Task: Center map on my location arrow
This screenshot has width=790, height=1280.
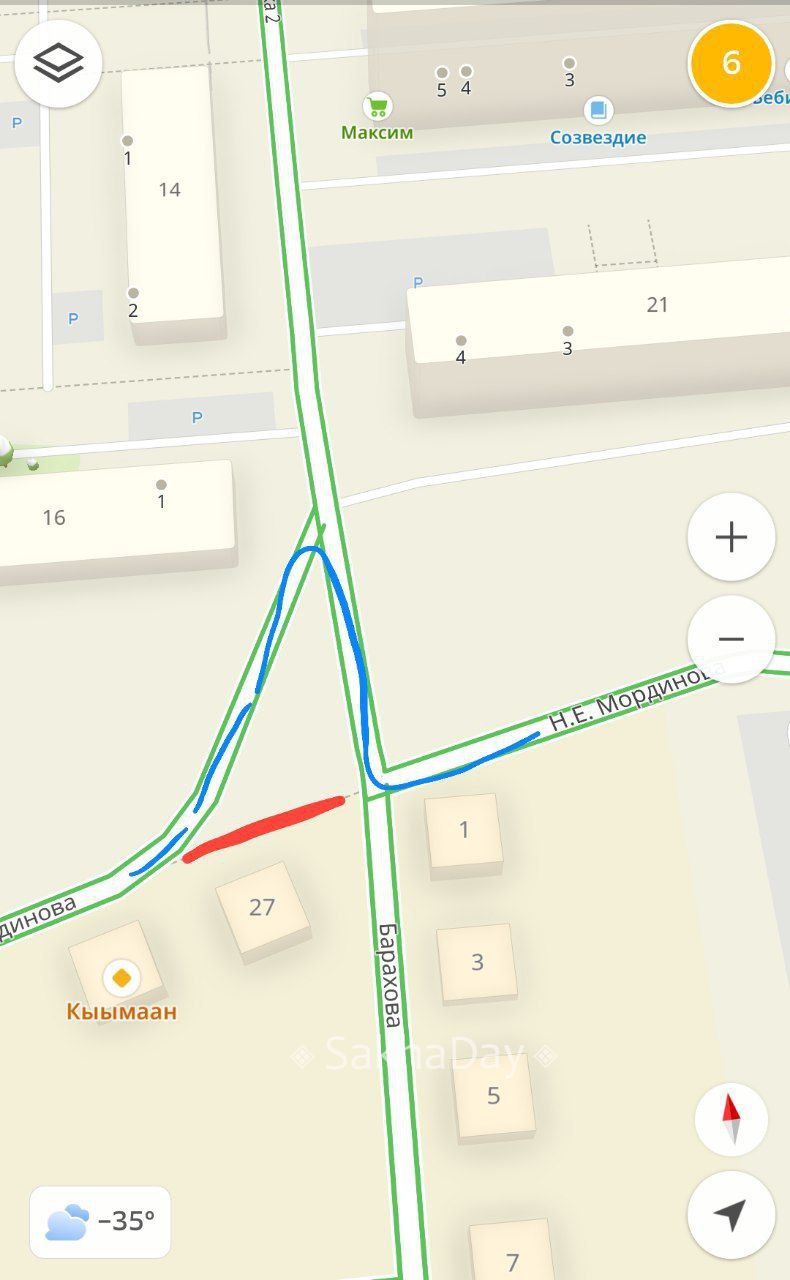Action: click(731, 1214)
